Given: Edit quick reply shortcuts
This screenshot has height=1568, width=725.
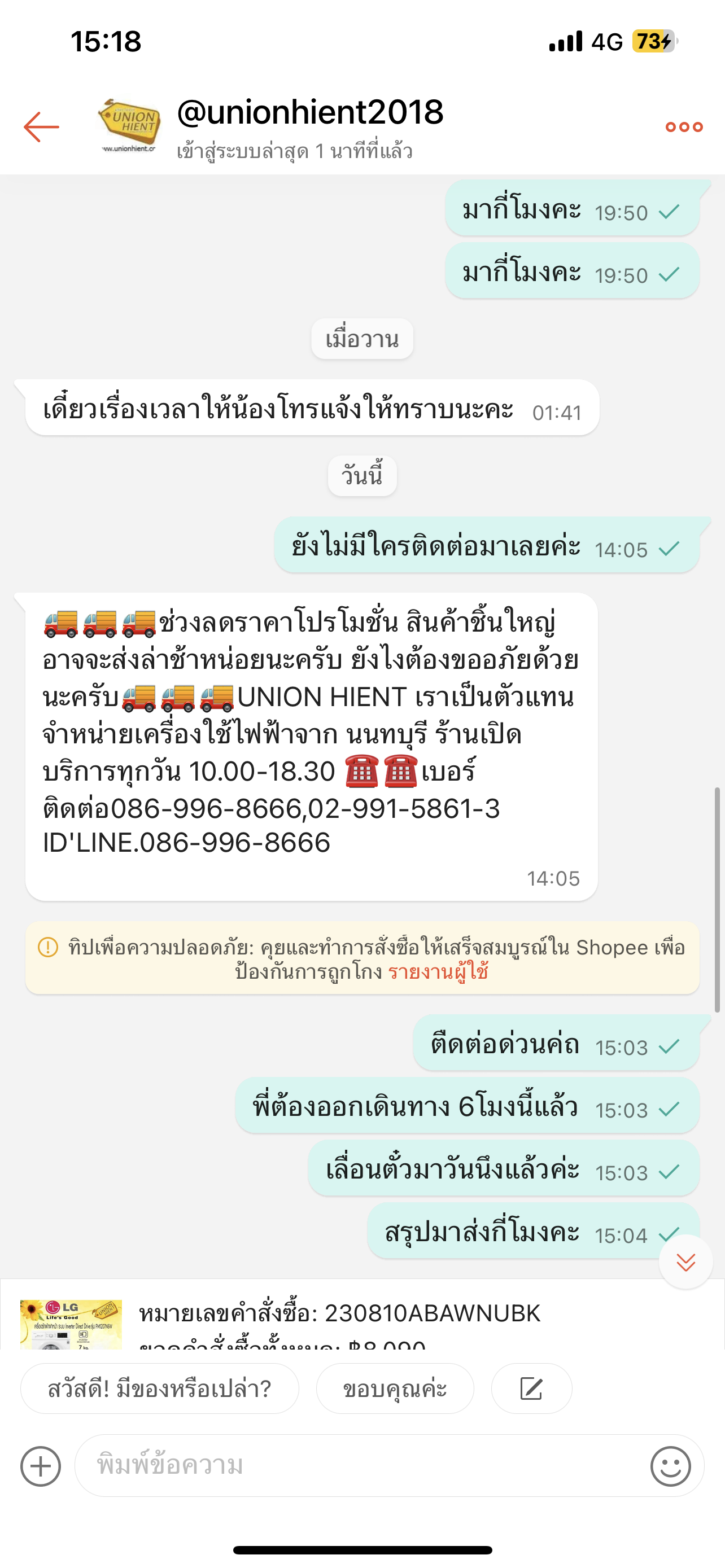Looking at the screenshot, I should pyautogui.click(x=531, y=1389).
